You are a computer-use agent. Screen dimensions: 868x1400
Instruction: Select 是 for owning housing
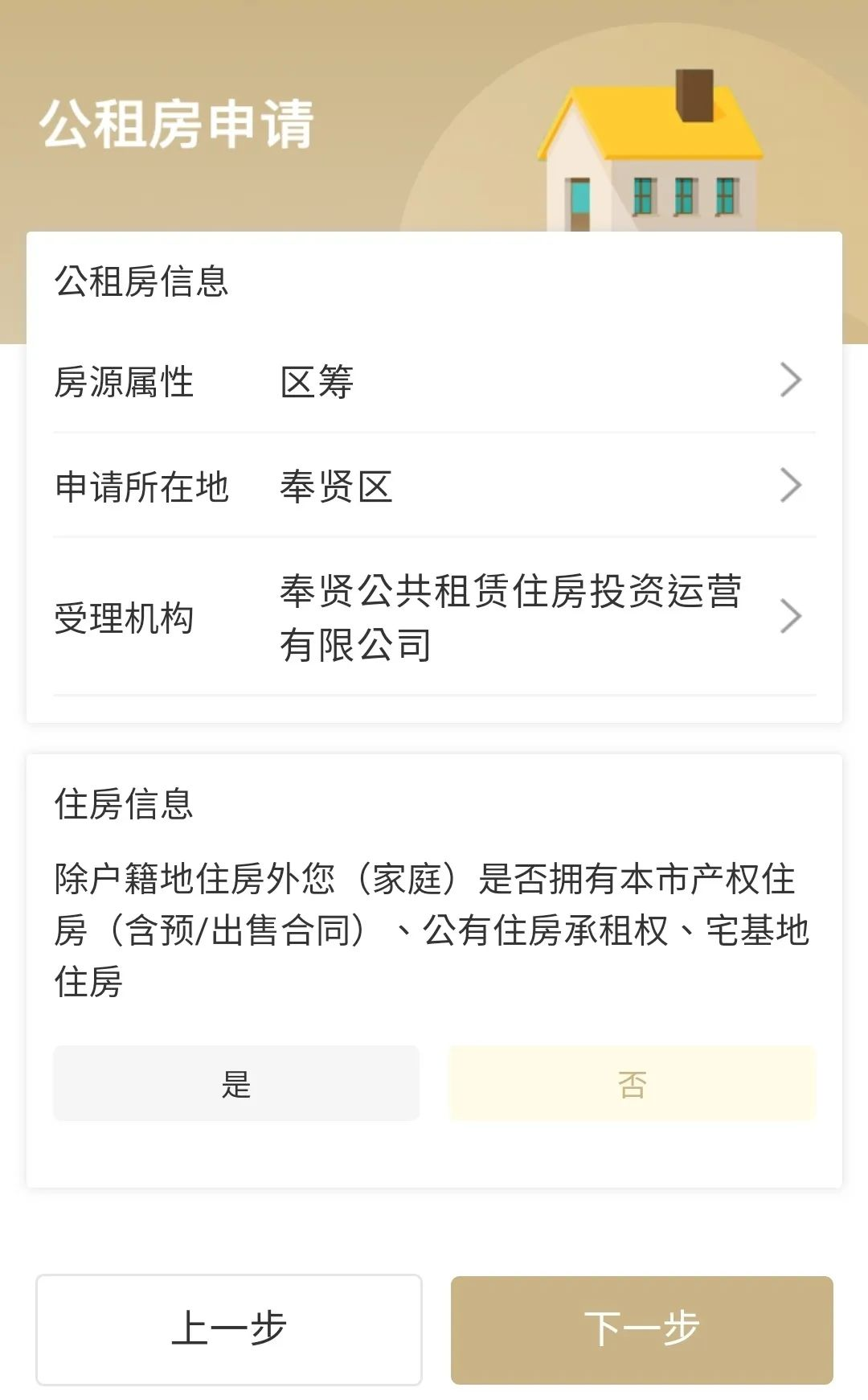point(236,1083)
